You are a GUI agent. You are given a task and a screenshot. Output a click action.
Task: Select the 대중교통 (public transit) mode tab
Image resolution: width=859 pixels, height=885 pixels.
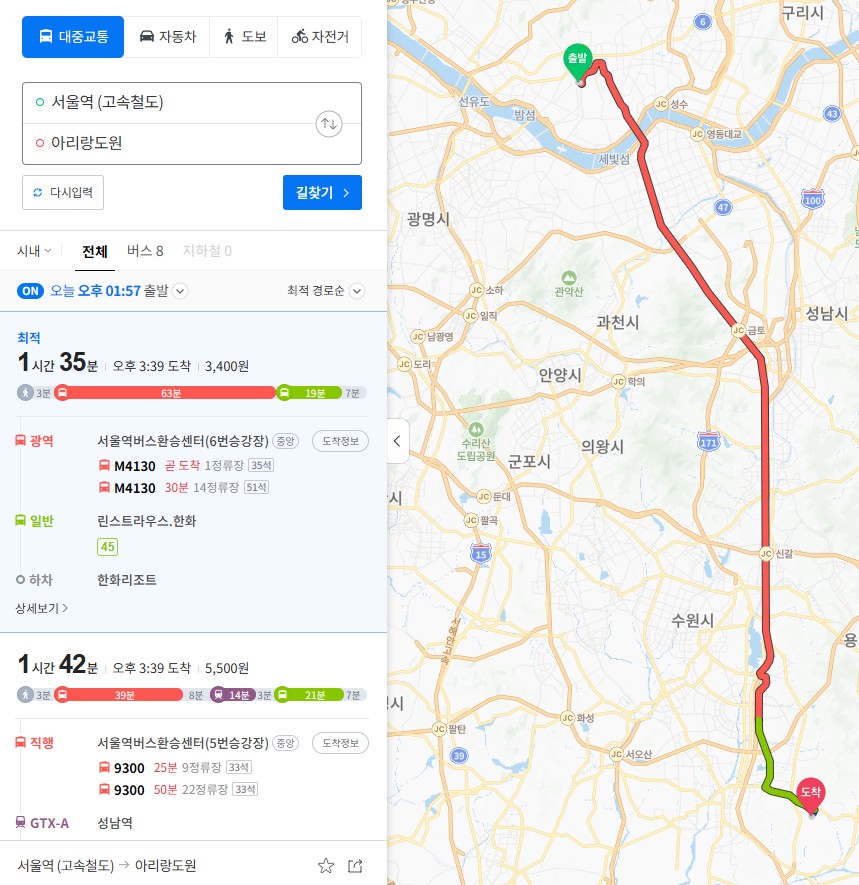point(73,37)
